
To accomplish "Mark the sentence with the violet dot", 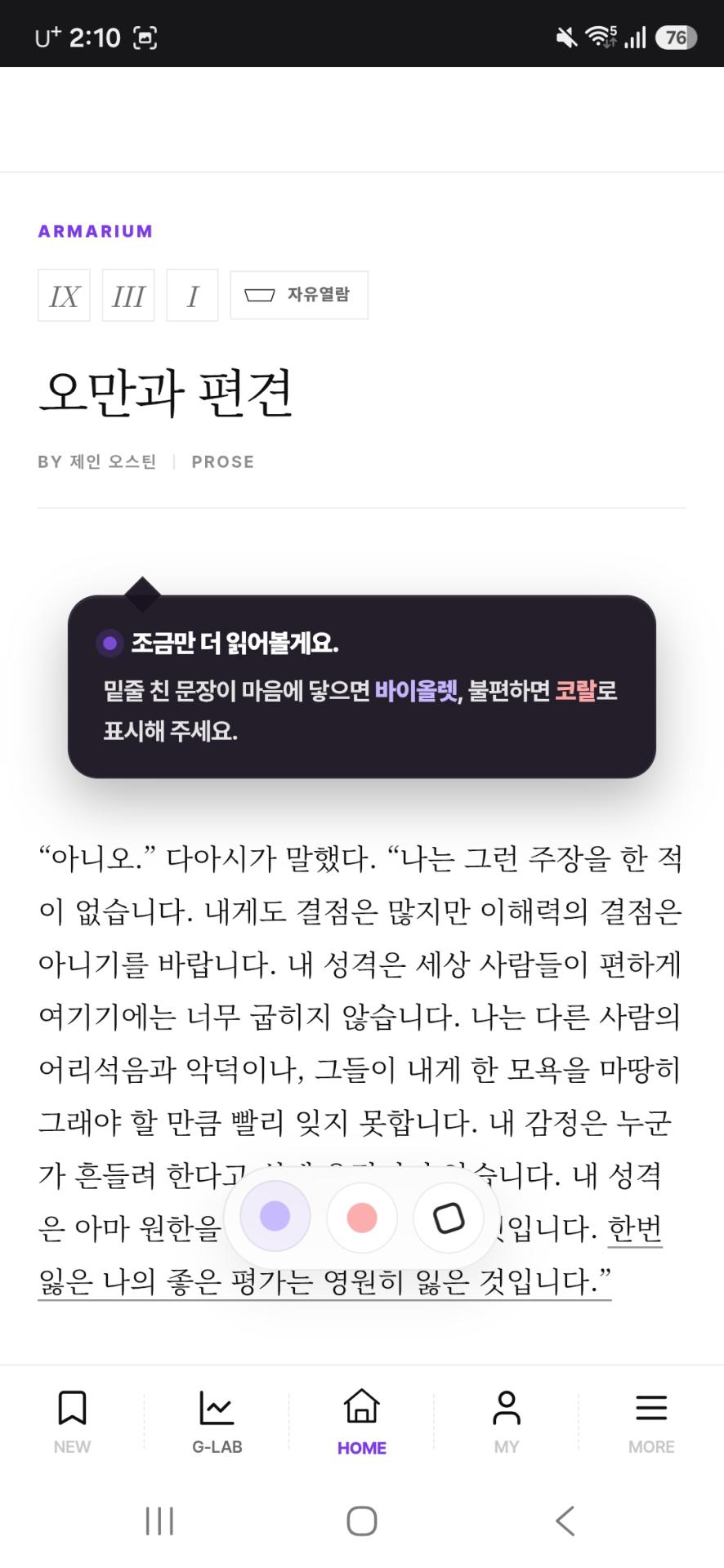I will [x=275, y=1217].
